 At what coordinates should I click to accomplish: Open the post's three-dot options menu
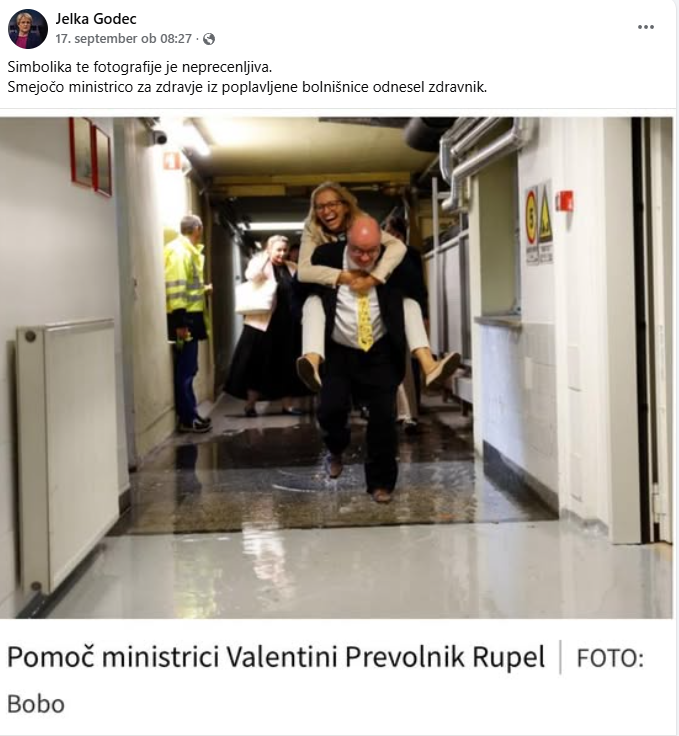[x=645, y=27]
